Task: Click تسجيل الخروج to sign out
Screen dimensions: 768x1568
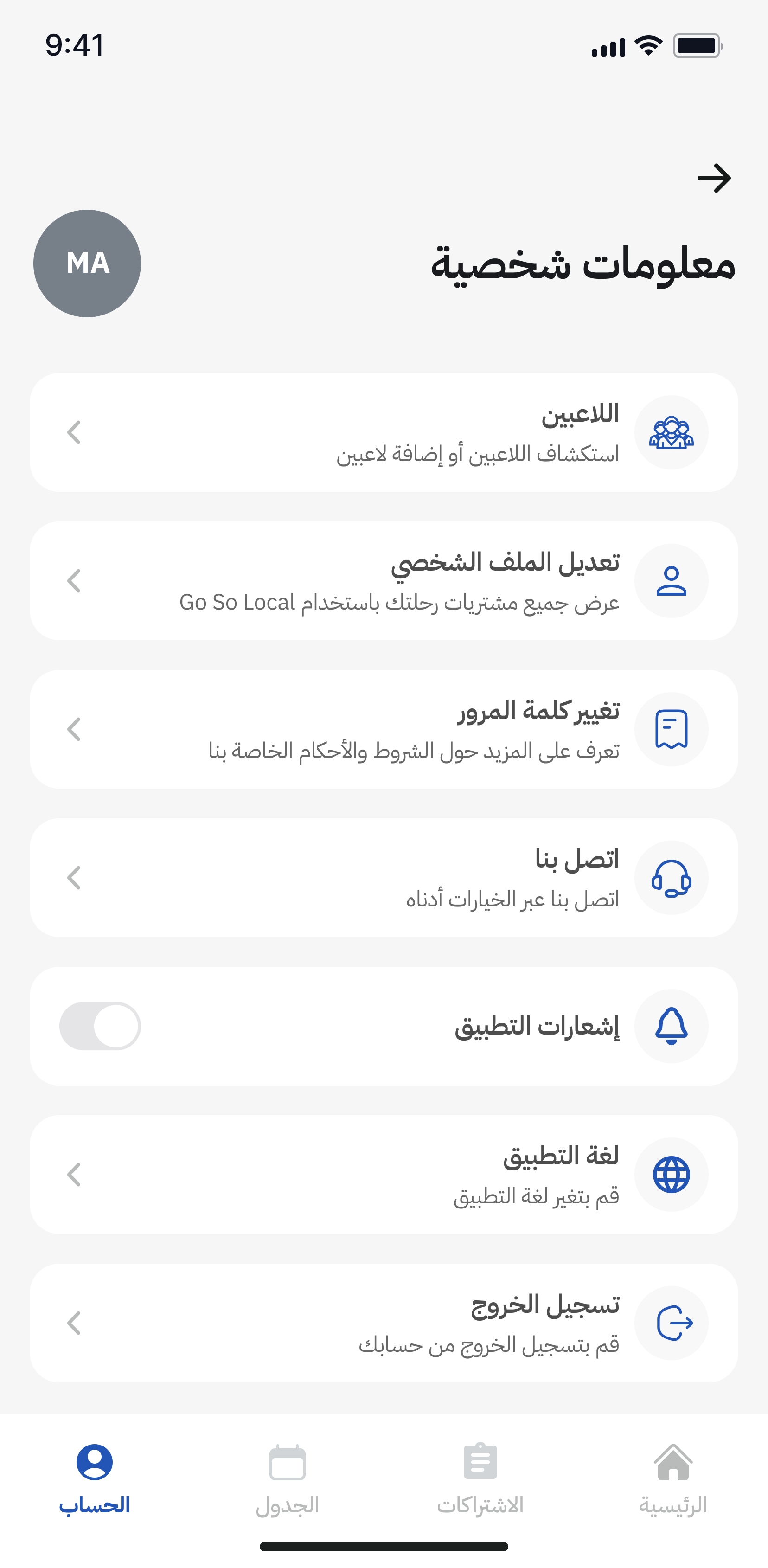Action: 384,1323
